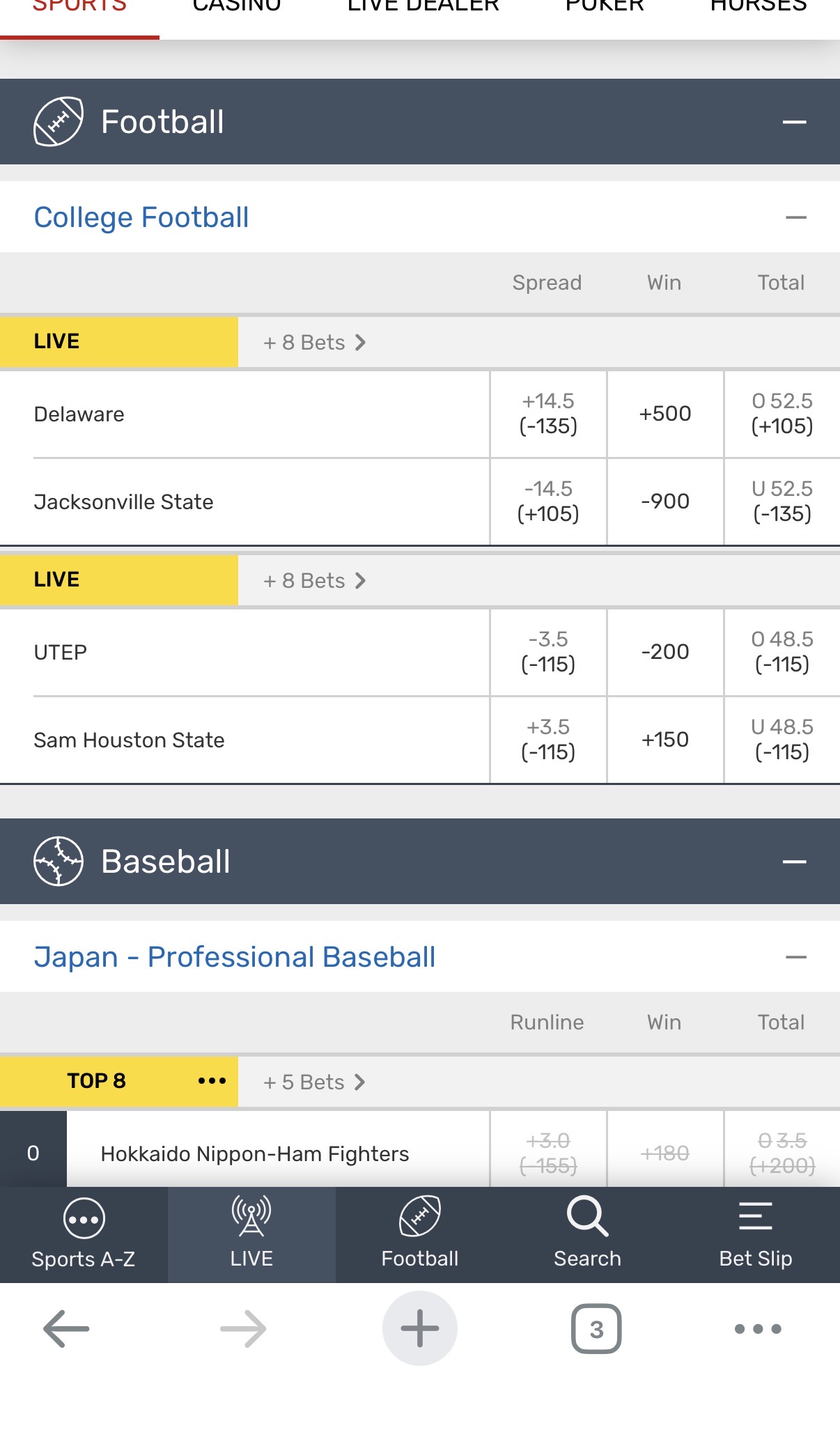Open the Bet Slip
The image size is (840, 1446).
[x=756, y=1234]
